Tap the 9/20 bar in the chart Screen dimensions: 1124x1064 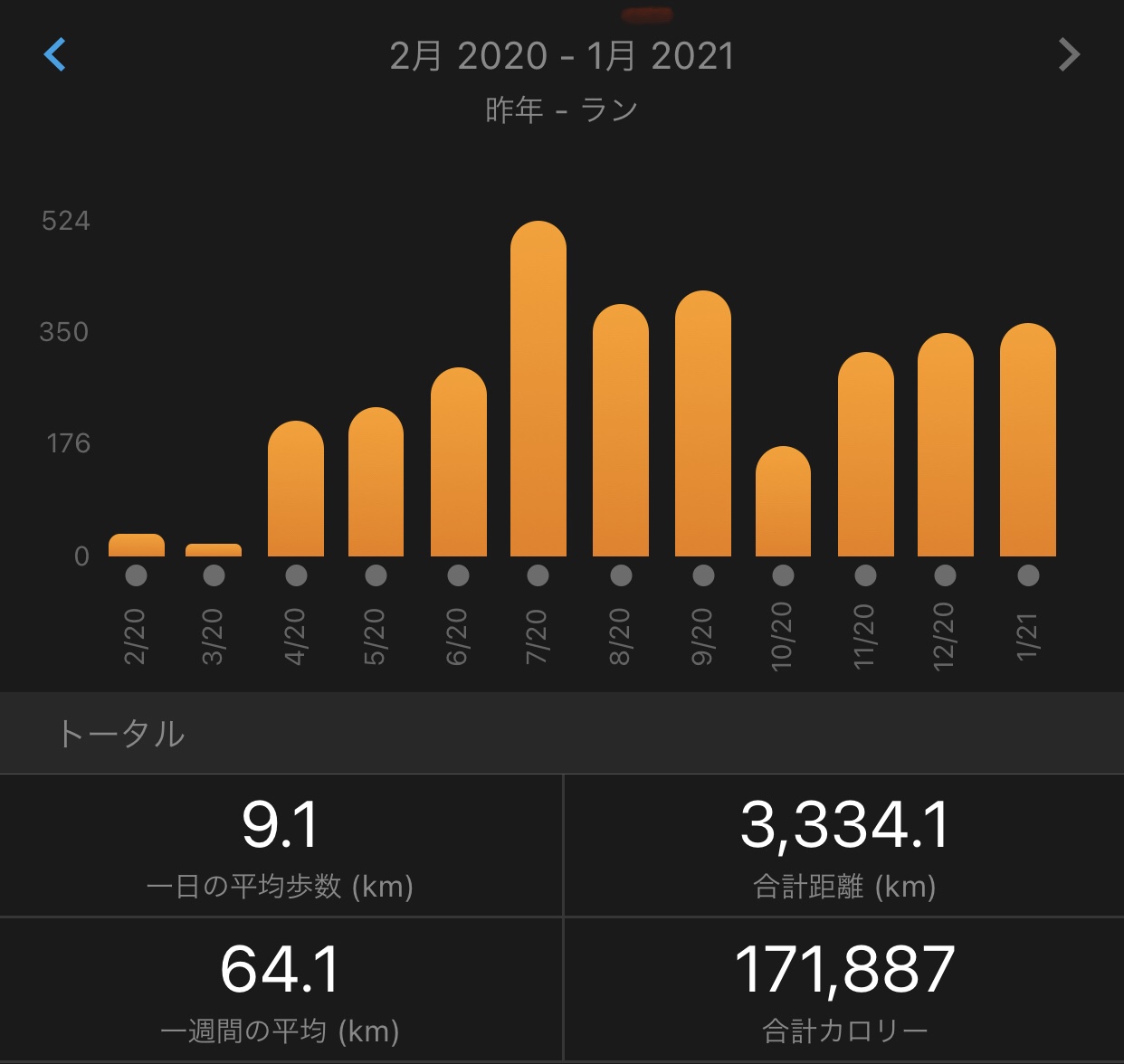(x=703, y=424)
